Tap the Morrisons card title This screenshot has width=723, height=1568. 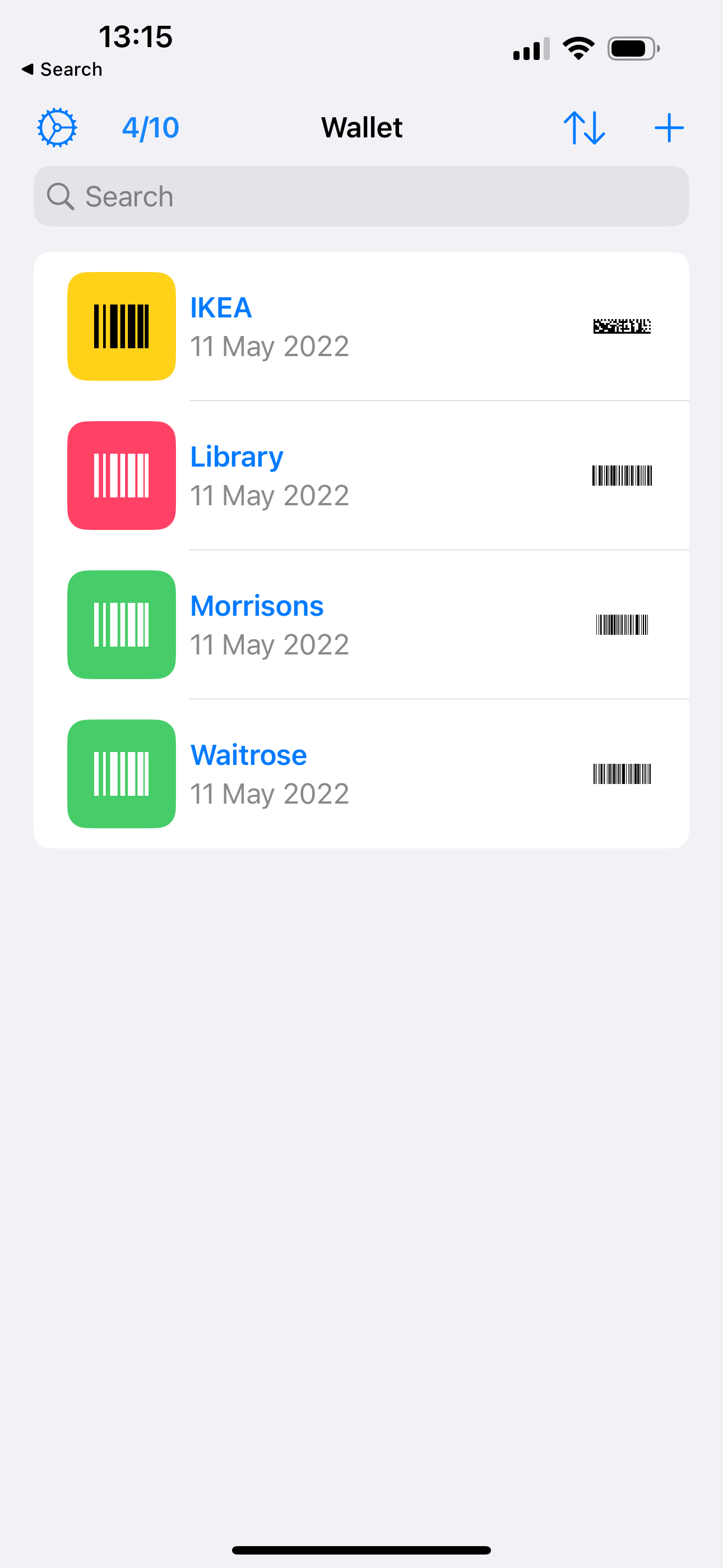(257, 605)
